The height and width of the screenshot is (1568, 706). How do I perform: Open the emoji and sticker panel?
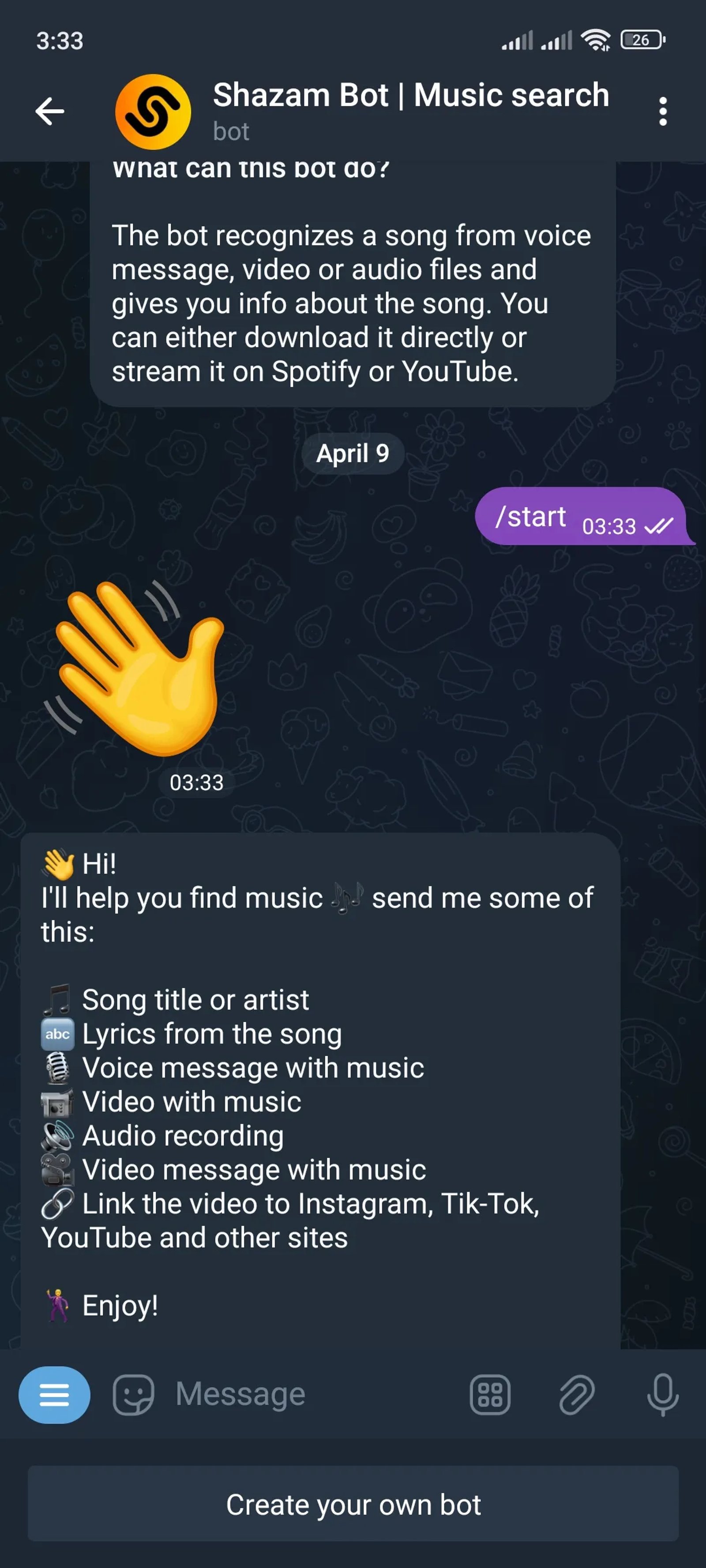coord(135,1395)
